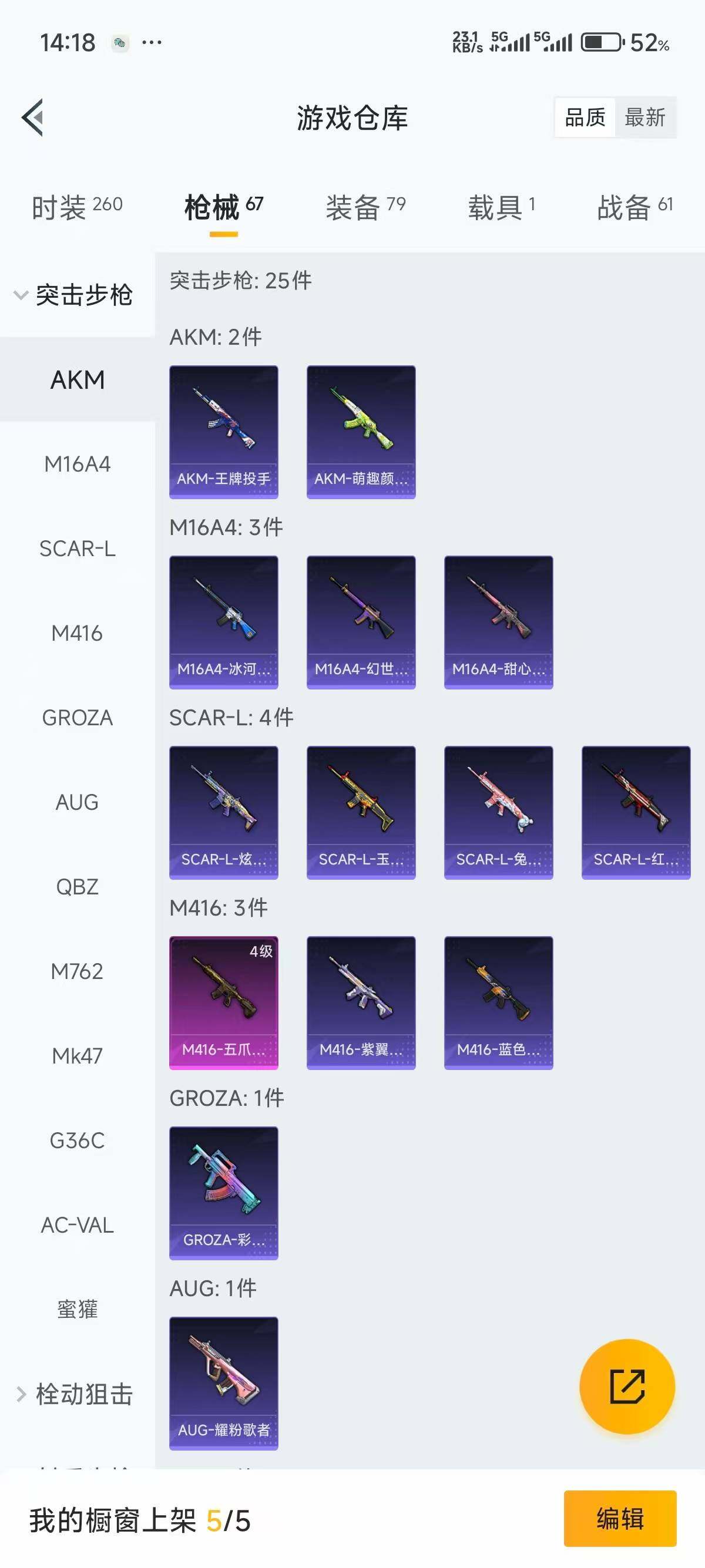Select the 品质 sort option
The image size is (705, 1568).
(x=585, y=117)
